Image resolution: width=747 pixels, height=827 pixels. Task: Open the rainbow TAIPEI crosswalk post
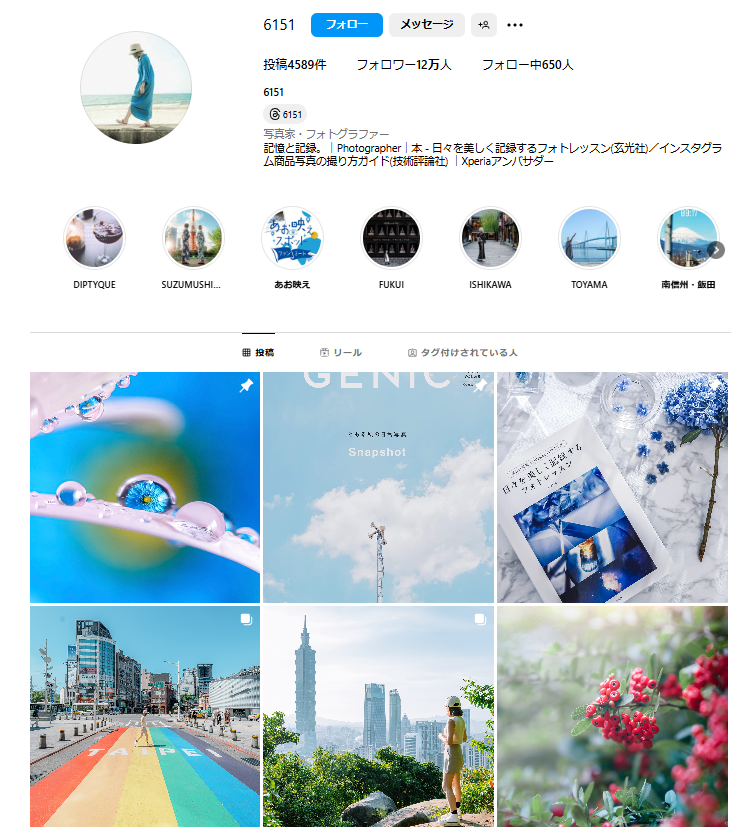[145, 716]
